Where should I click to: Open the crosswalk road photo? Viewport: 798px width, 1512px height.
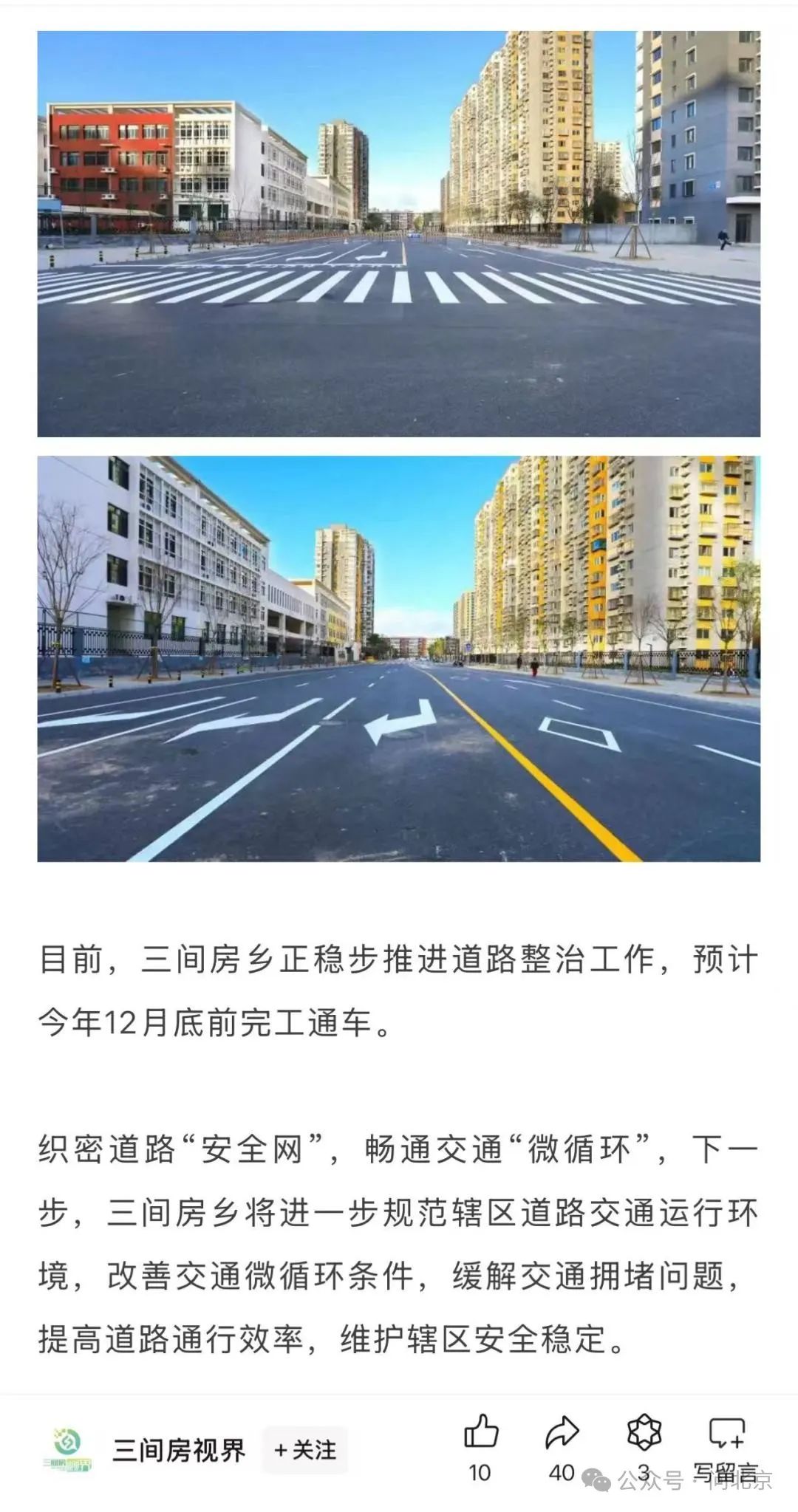399,233
